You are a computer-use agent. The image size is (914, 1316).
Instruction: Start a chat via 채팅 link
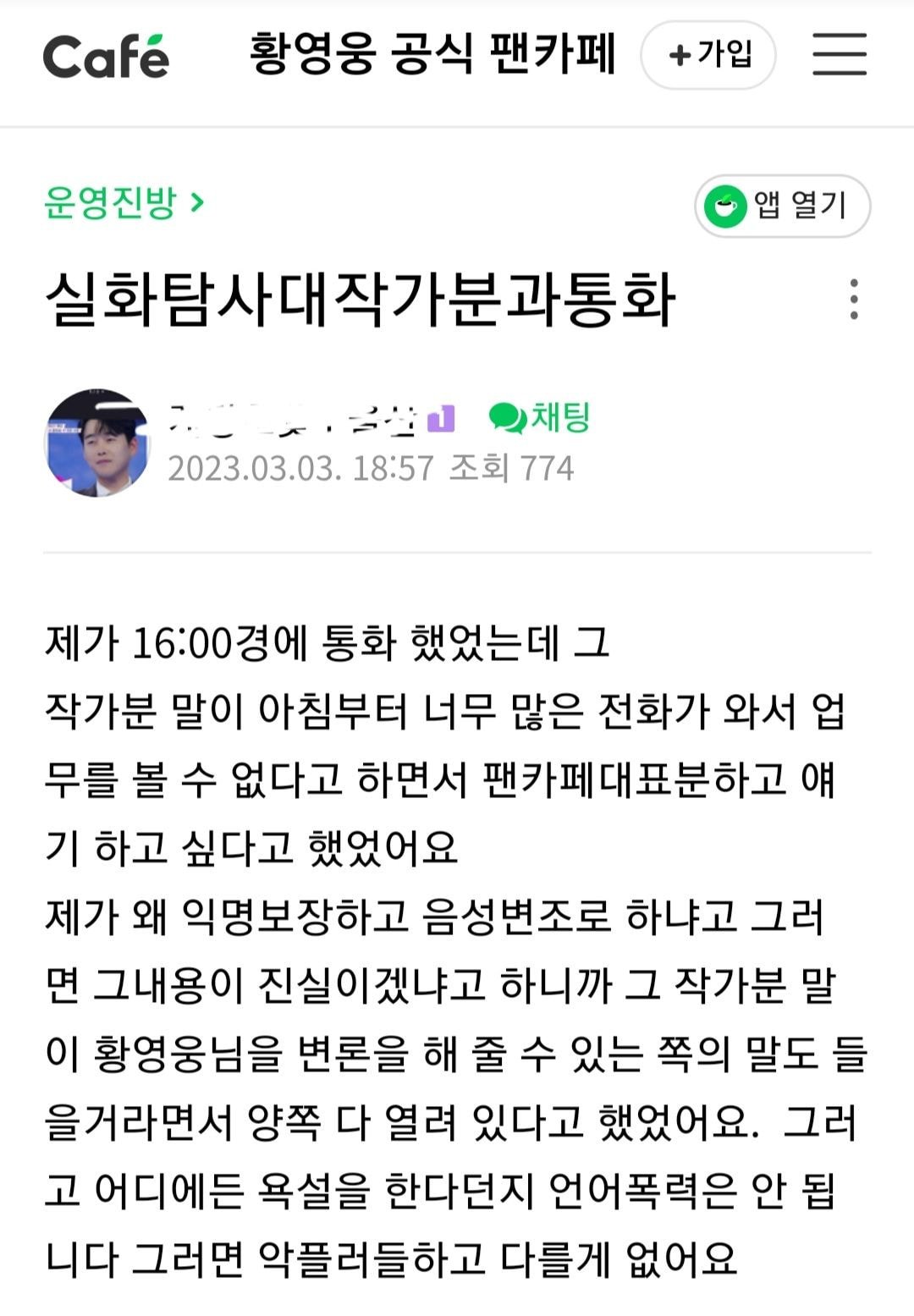pyautogui.click(x=539, y=417)
